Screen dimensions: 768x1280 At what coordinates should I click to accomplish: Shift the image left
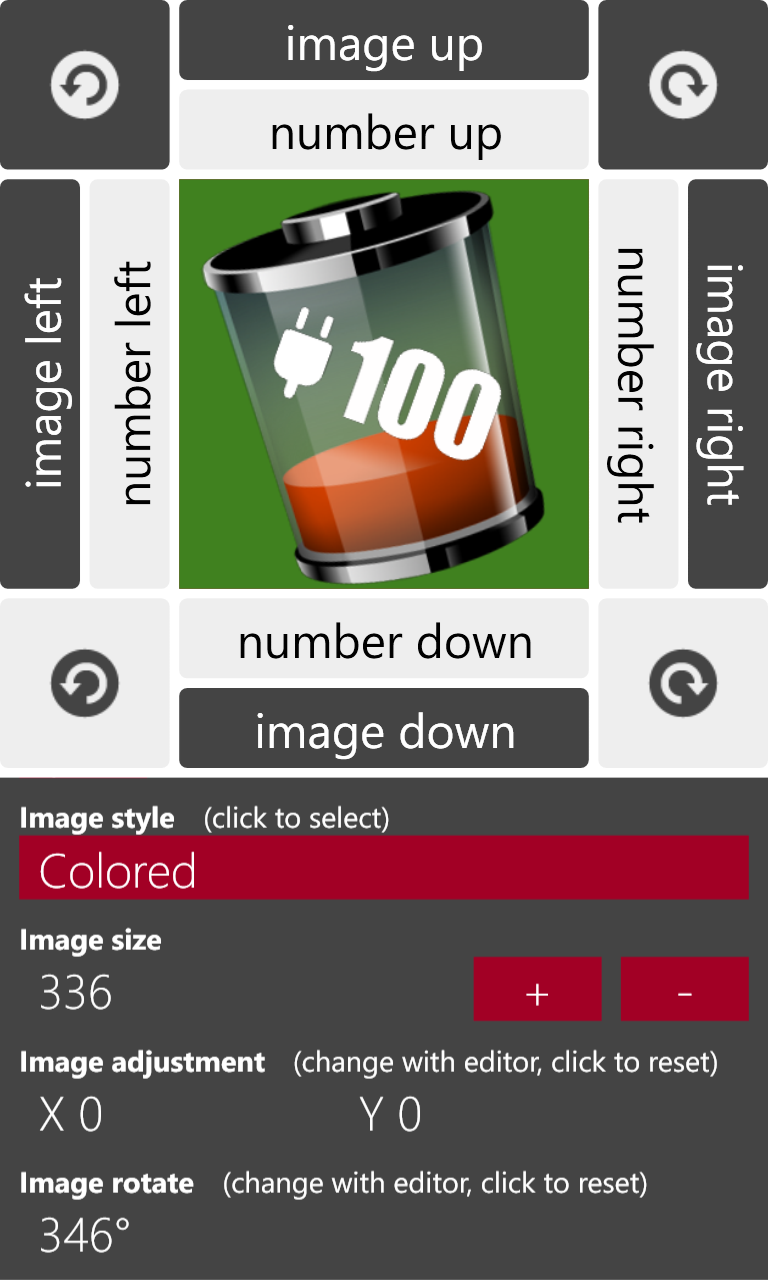[40, 384]
